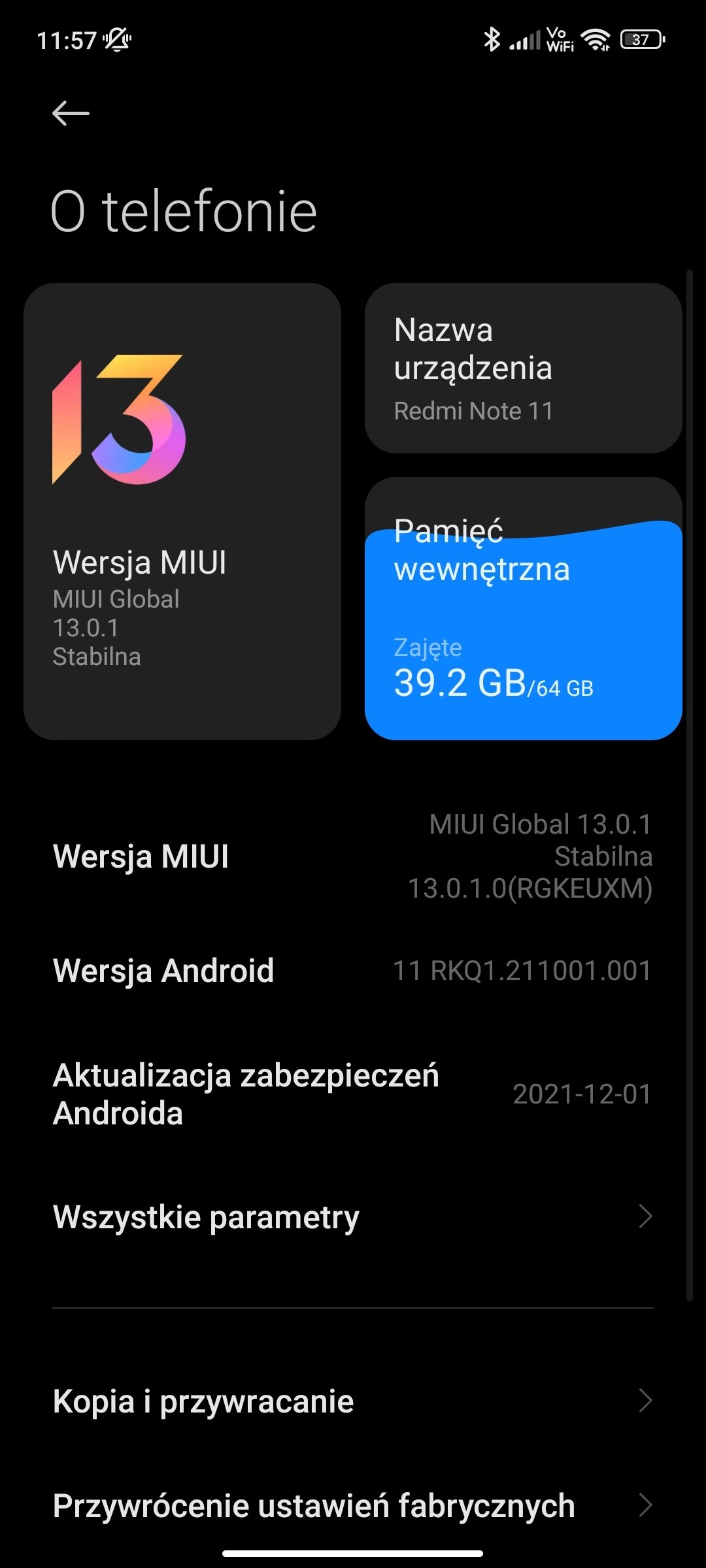Tap the Wersja MIUI row
706x1568 pixels.
(353, 856)
